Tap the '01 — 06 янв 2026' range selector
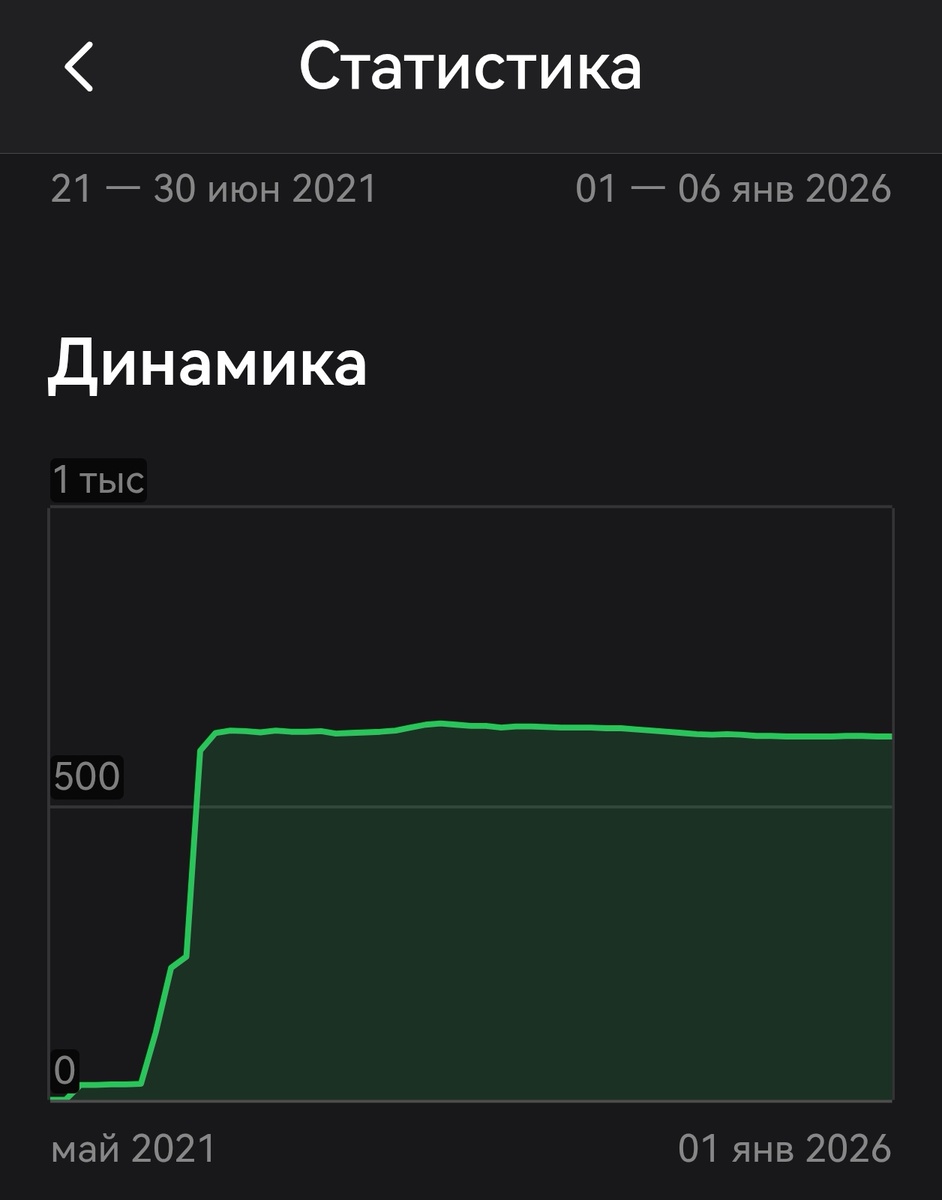The image size is (942, 1200). pyautogui.click(x=735, y=190)
